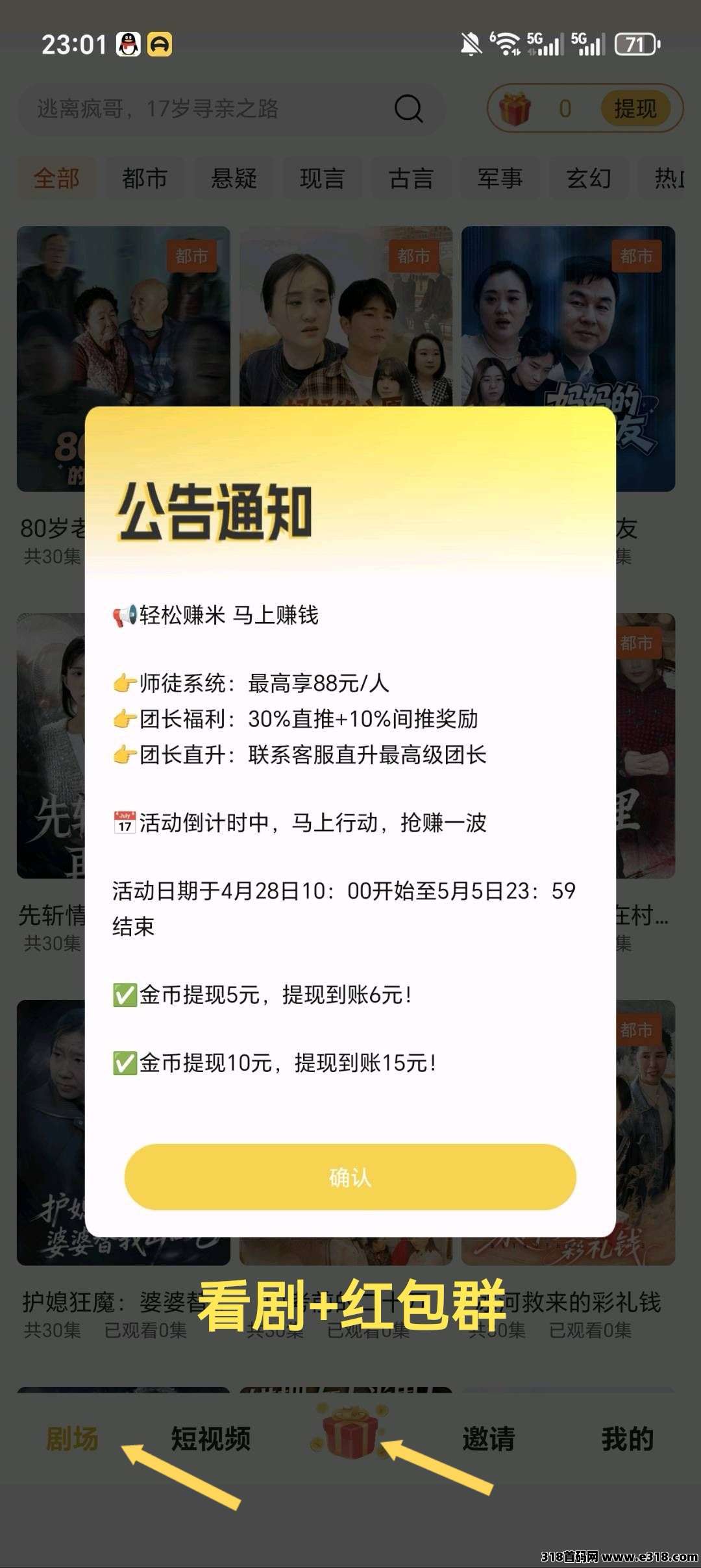Viewport: 701px width, 1568px height.
Task: Switch to the 悬疑 category
Action: 234,178
